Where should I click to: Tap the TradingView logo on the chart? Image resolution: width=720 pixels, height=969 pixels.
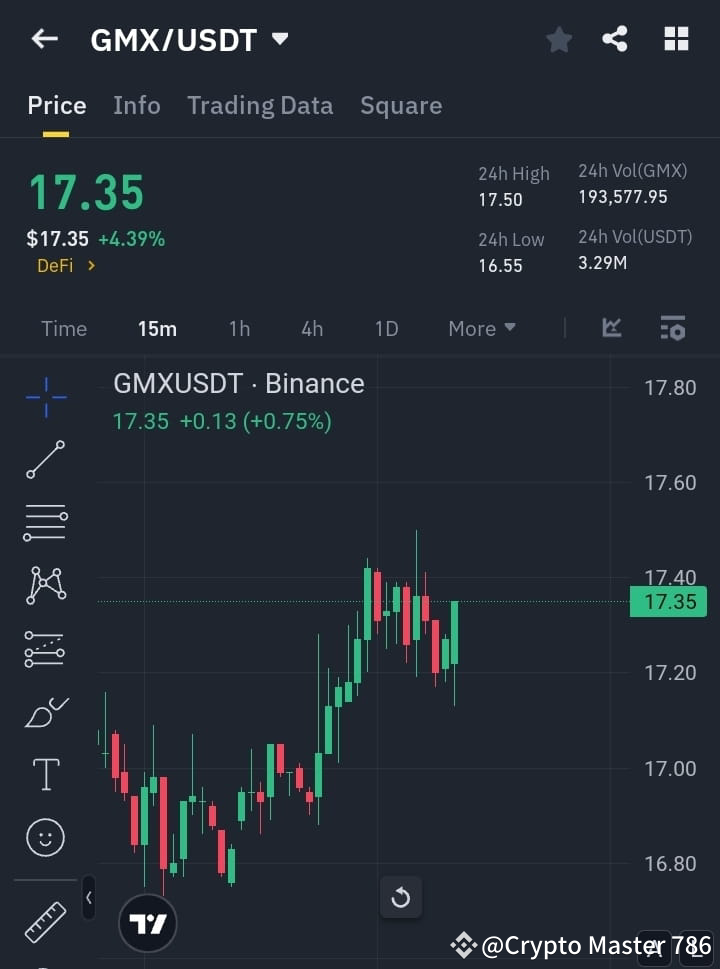tap(148, 922)
